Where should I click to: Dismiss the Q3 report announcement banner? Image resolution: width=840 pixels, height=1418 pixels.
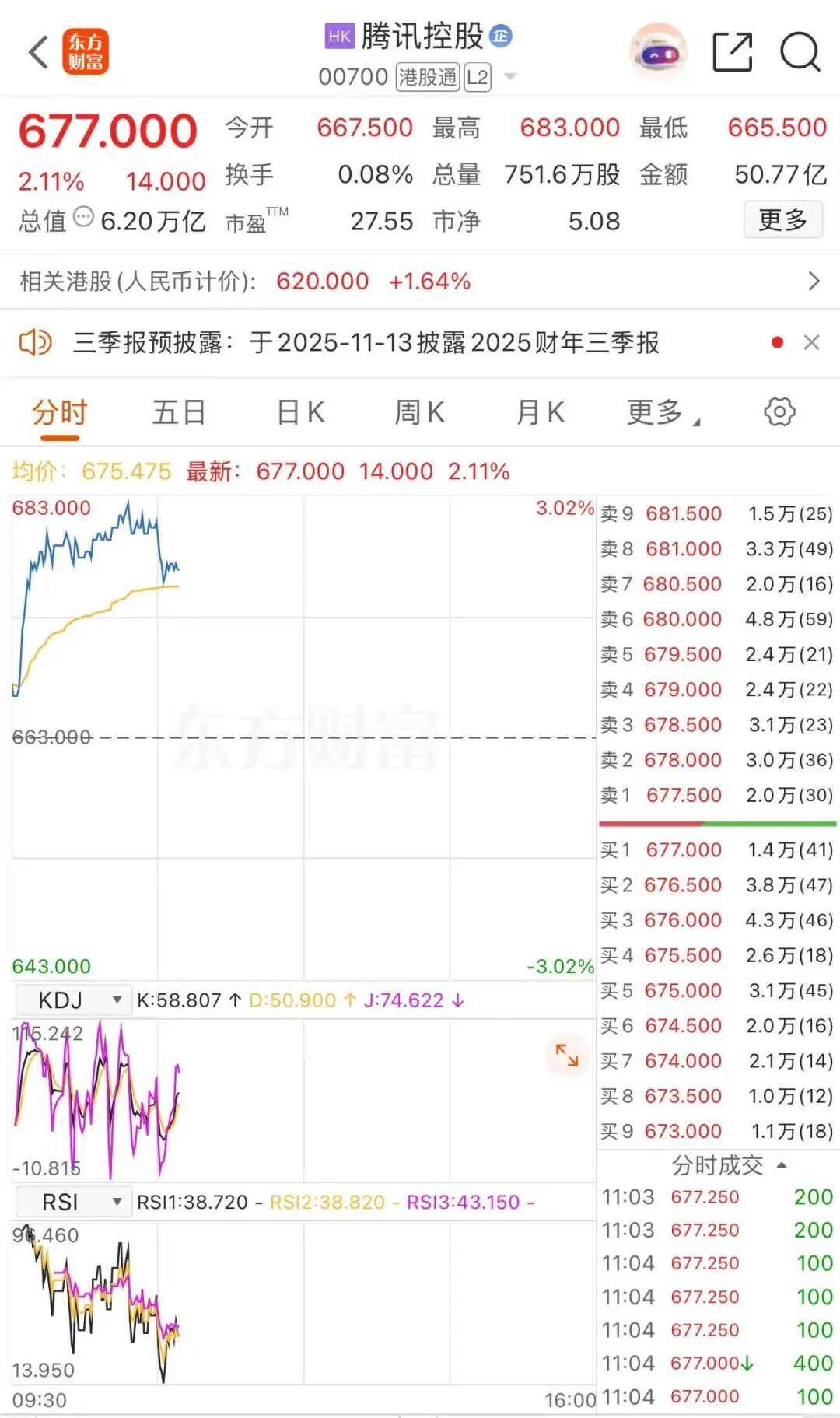(x=811, y=342)
